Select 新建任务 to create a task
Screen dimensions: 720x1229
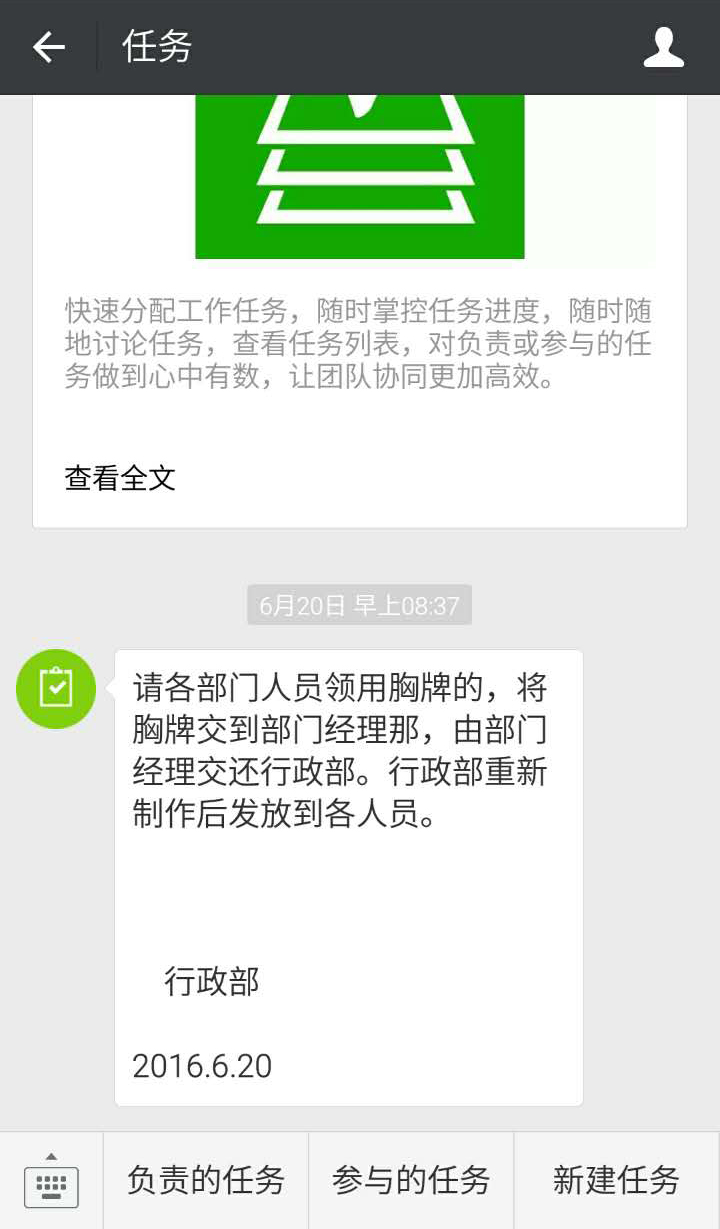tap(617, 1181)
